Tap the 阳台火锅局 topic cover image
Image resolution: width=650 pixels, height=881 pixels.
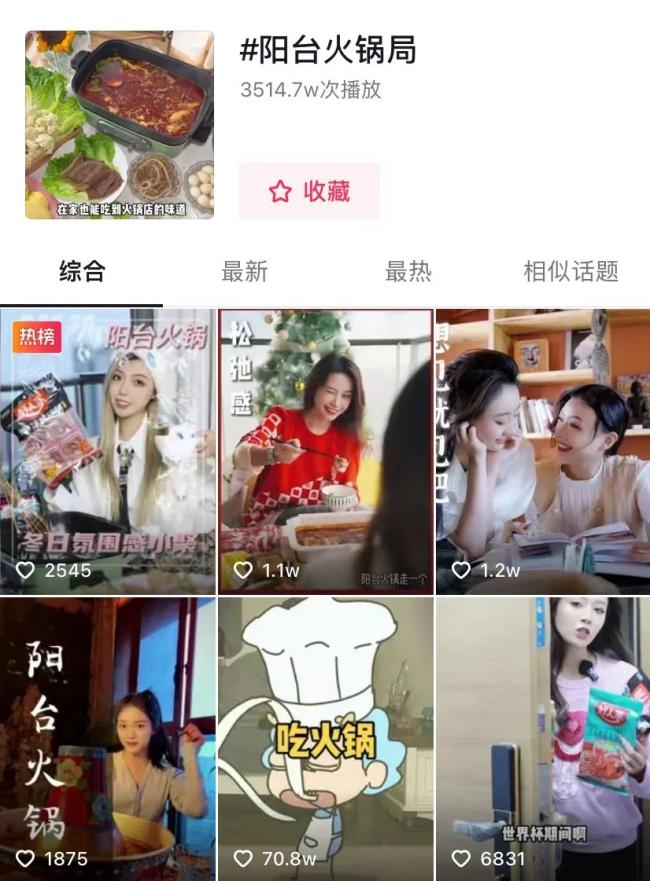click(119, 124)
